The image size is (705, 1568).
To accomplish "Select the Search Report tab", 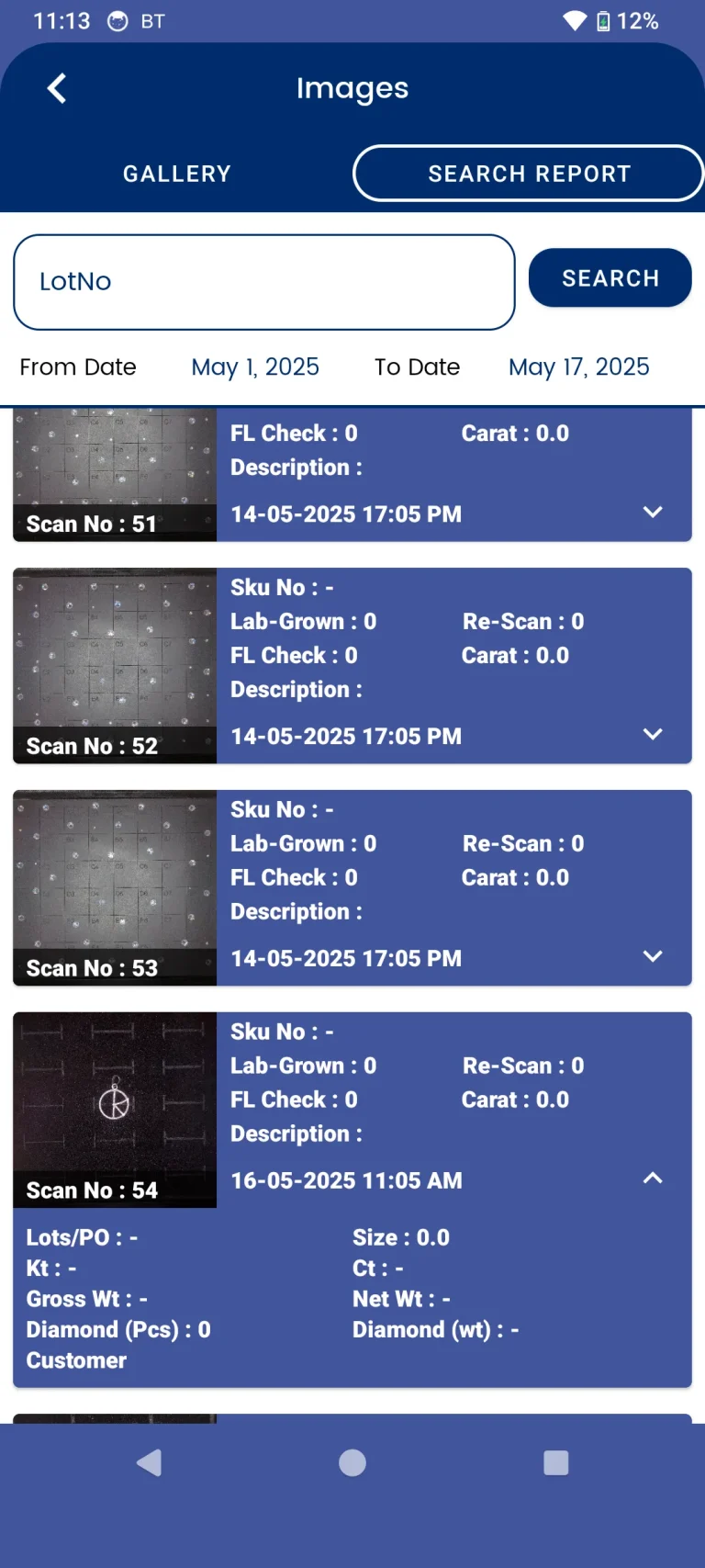I will (x=529, y=174).
